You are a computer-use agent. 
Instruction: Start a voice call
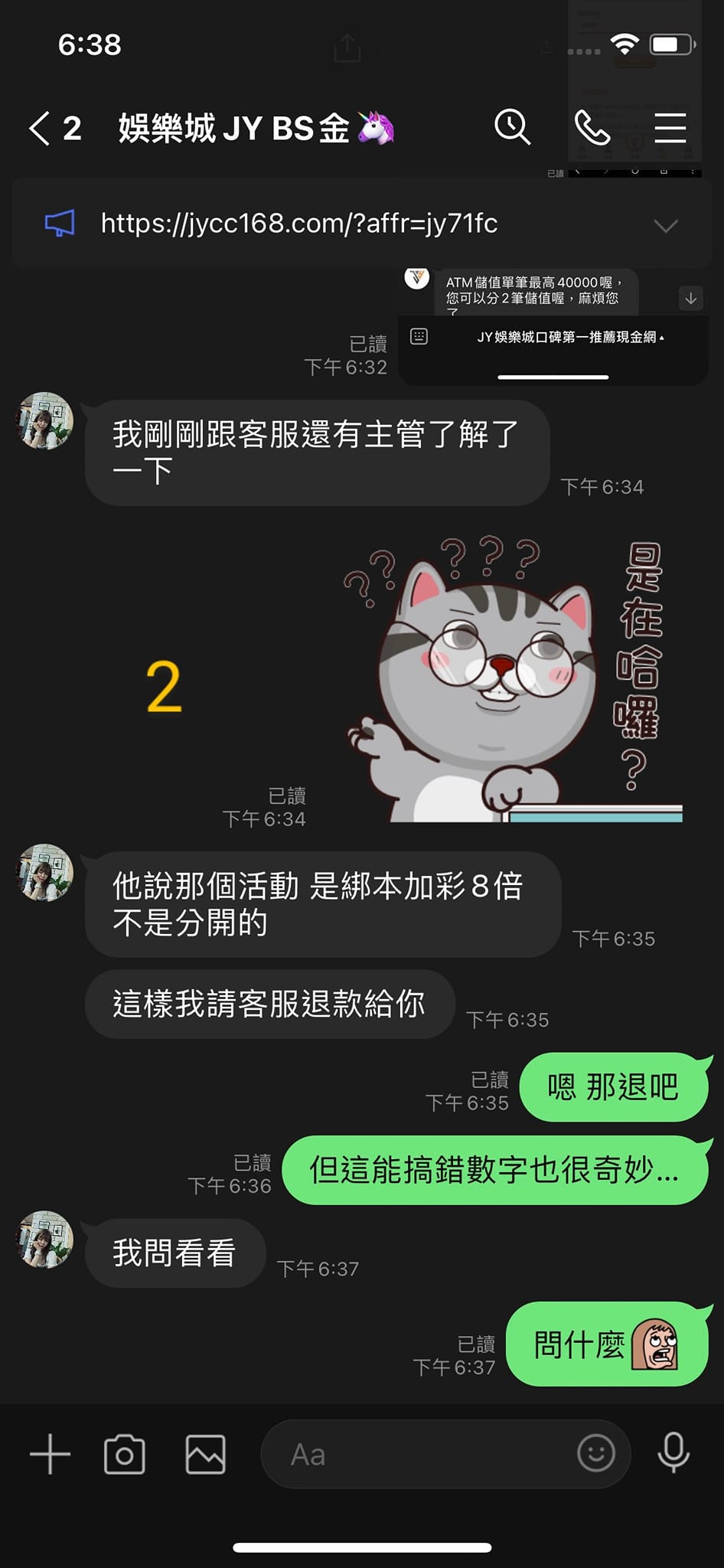coord(592,127)
